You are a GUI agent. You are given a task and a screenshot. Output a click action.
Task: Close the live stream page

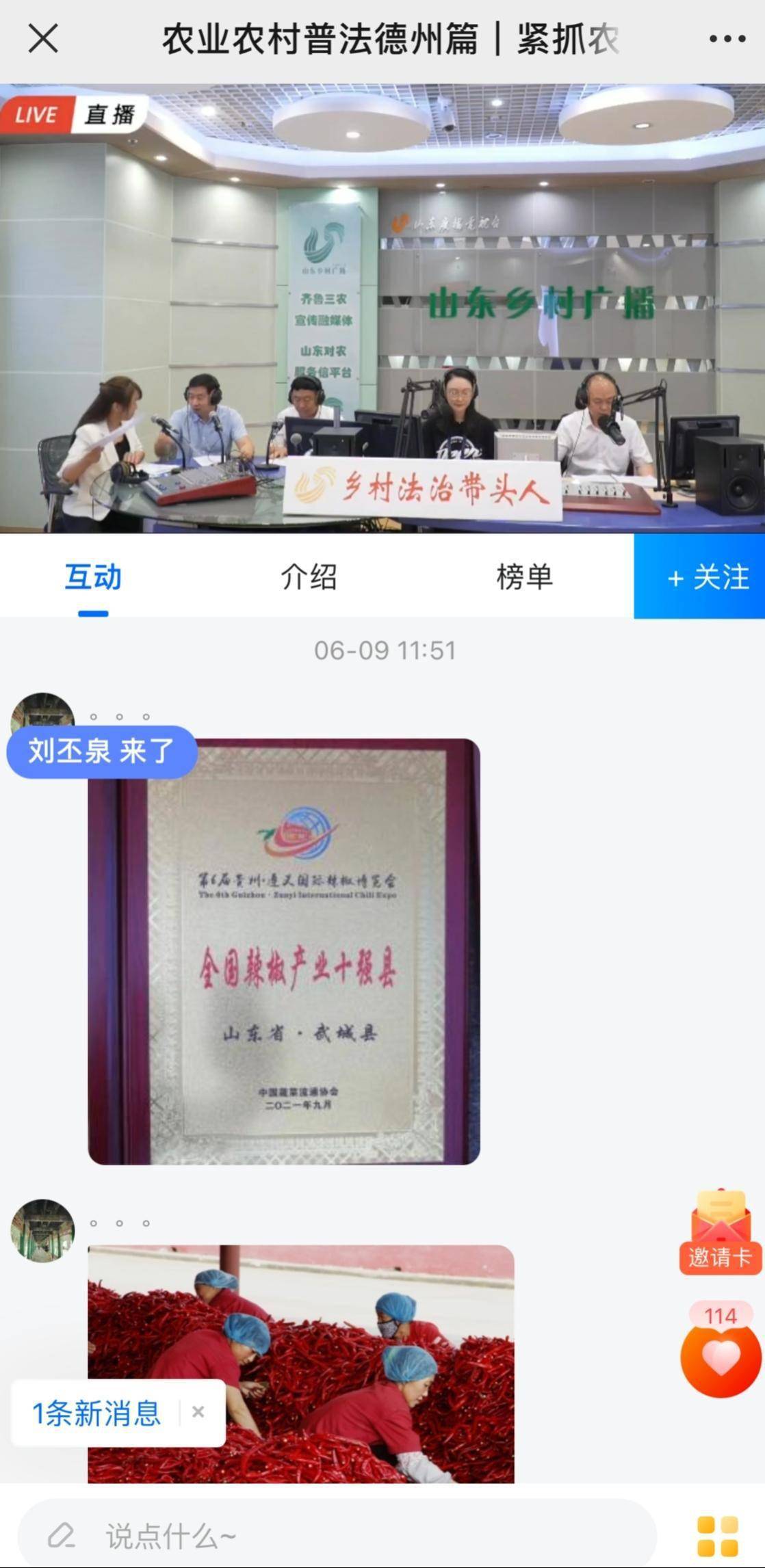[42, 38]
